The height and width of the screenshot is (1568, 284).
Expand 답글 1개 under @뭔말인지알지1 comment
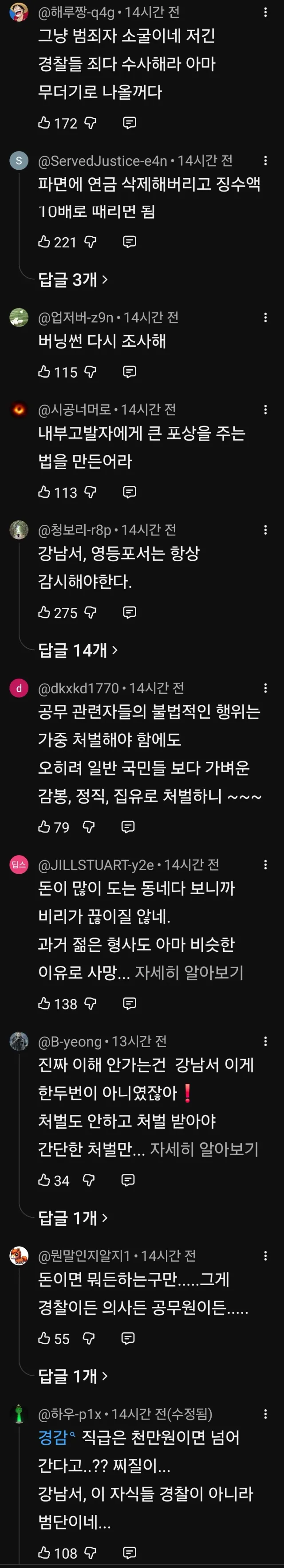[72, 1375]
